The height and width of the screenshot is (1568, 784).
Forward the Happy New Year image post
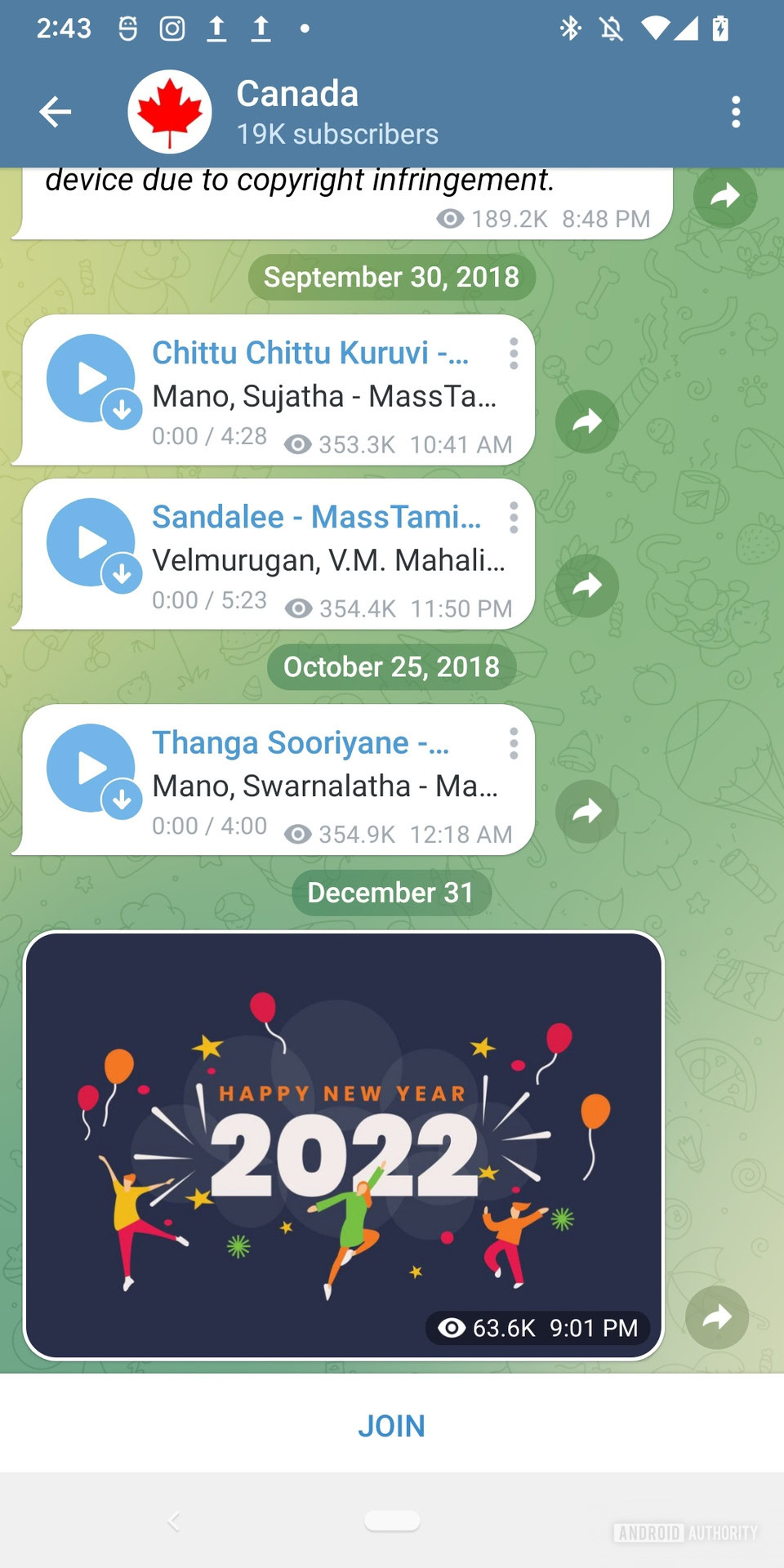point(716,1316)
